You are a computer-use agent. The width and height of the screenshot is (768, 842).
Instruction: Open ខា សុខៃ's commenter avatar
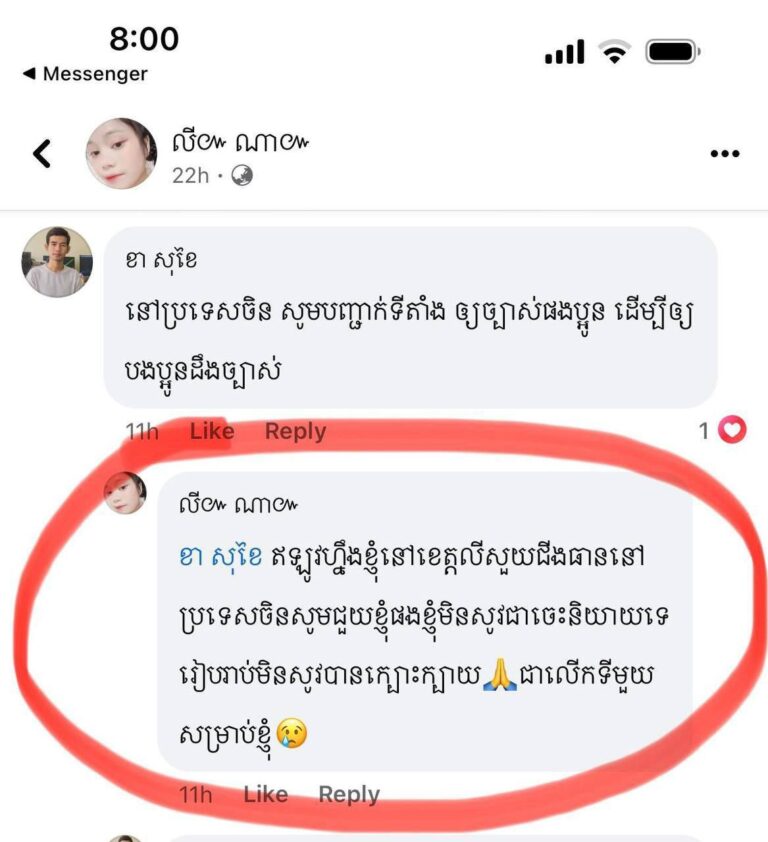pos(56,262)
